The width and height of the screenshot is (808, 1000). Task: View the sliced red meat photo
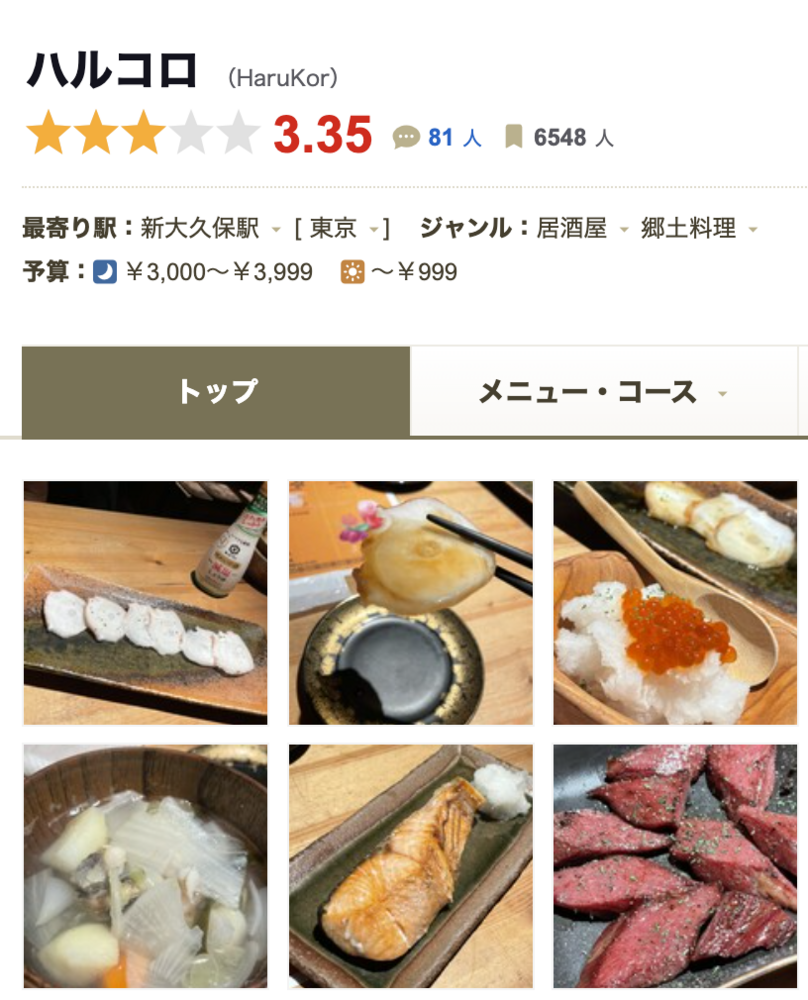click(x=675, y=866)
